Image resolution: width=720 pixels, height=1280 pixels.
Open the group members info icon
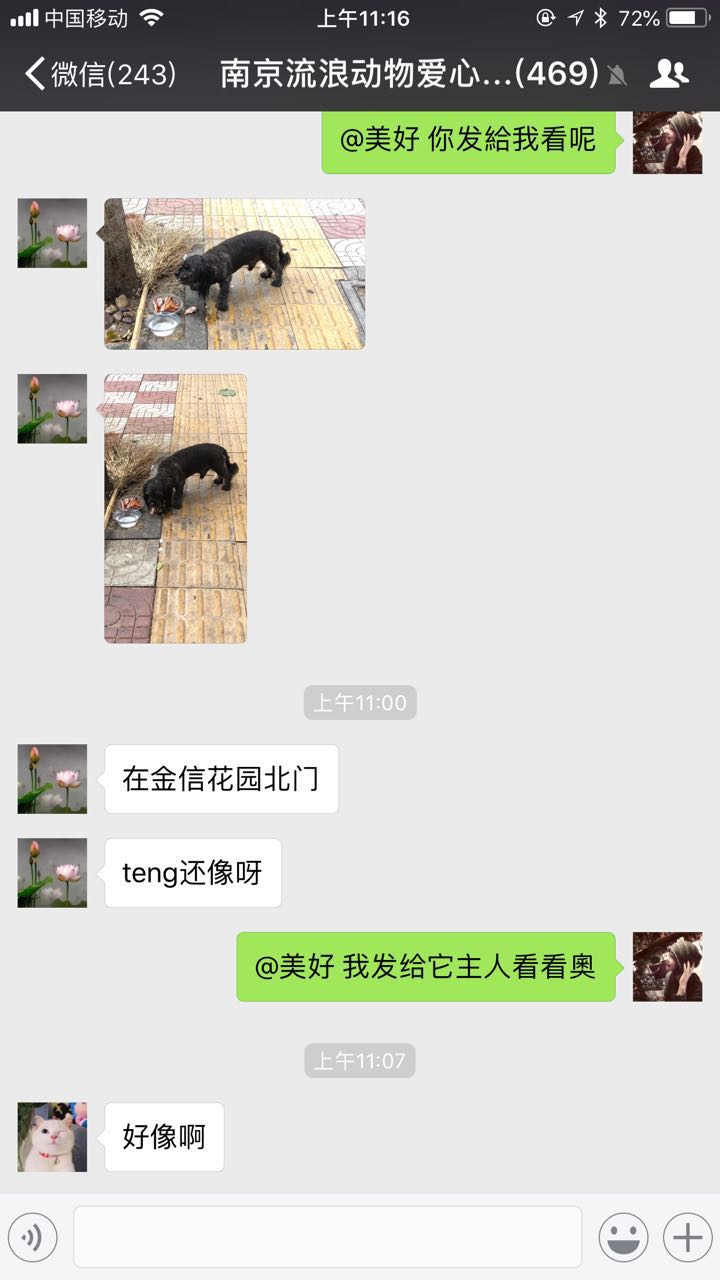point(668,74)
